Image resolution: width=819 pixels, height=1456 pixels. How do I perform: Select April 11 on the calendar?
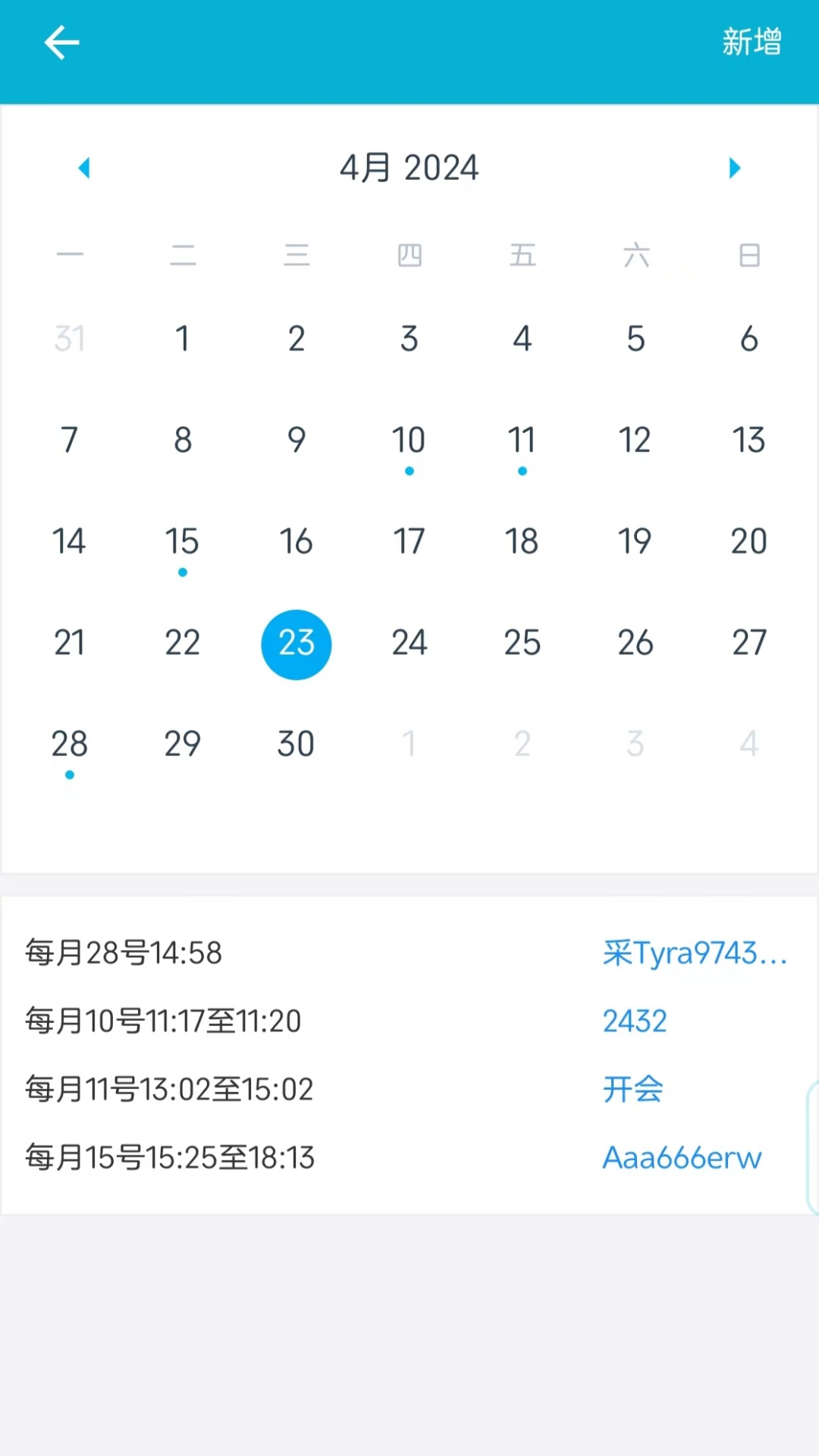coord(522,441)
